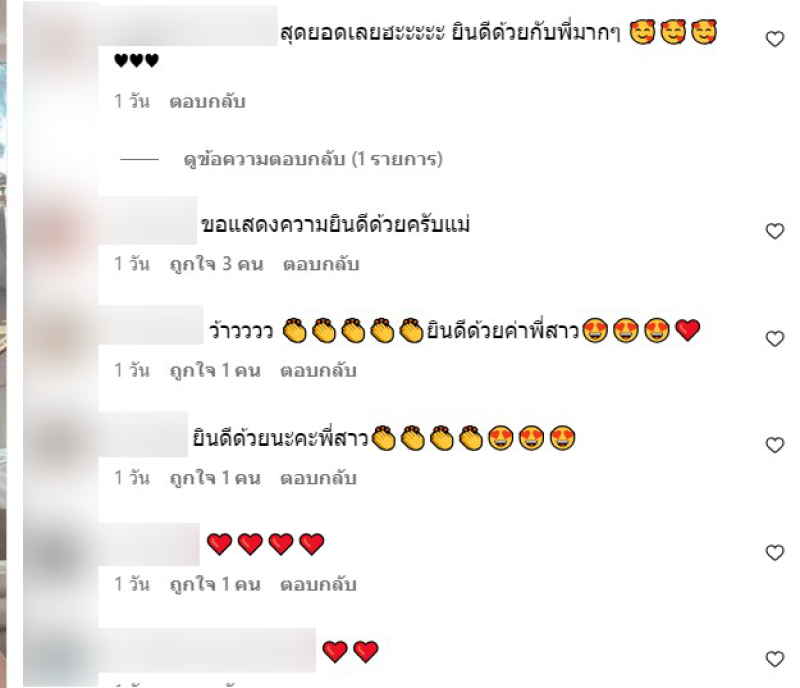
Task: Reply to ยินดีด้วยนะคะพี่สาว comment
Action: point(317,478)
